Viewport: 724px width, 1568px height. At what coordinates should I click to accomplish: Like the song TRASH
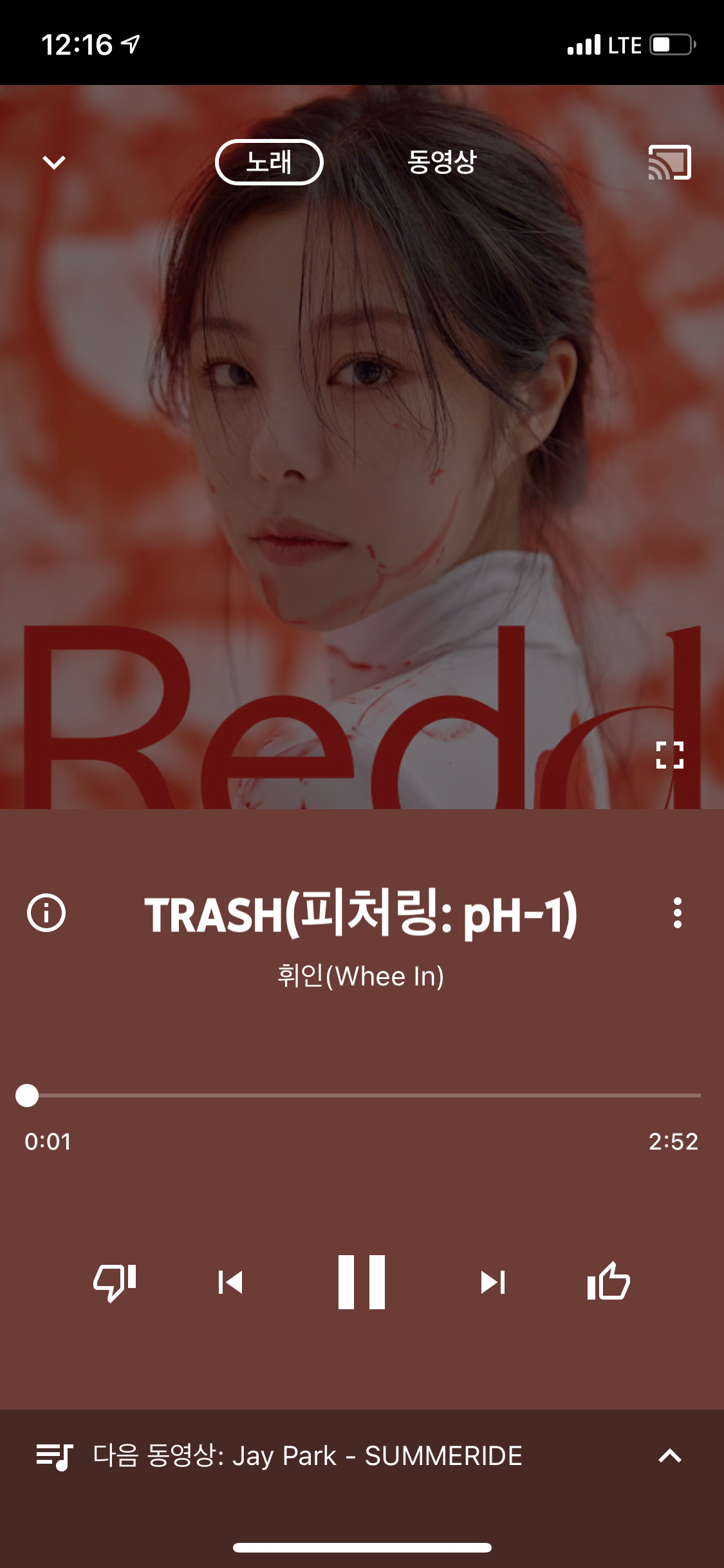608,1282
